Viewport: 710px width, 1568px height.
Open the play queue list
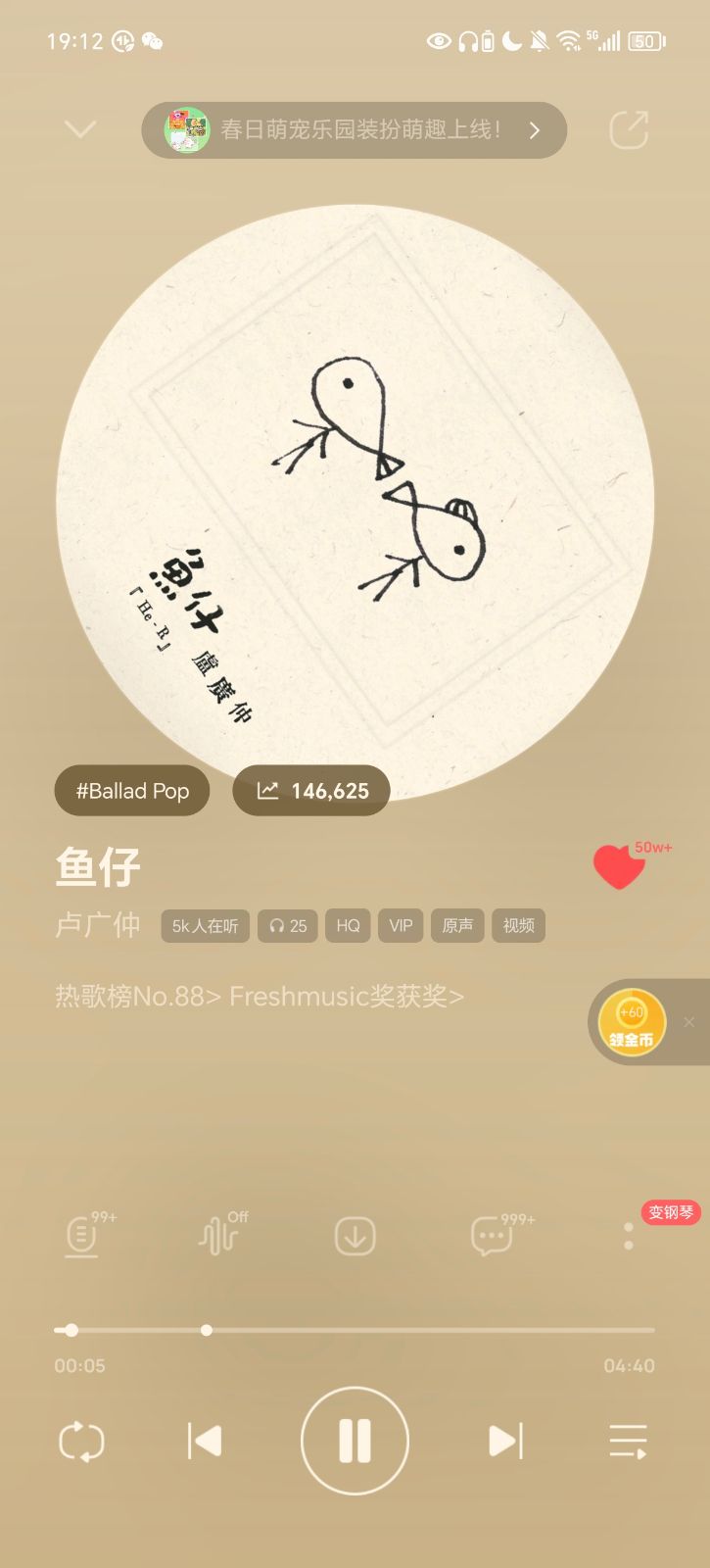pyautogui.click(x=628, y=1441)
